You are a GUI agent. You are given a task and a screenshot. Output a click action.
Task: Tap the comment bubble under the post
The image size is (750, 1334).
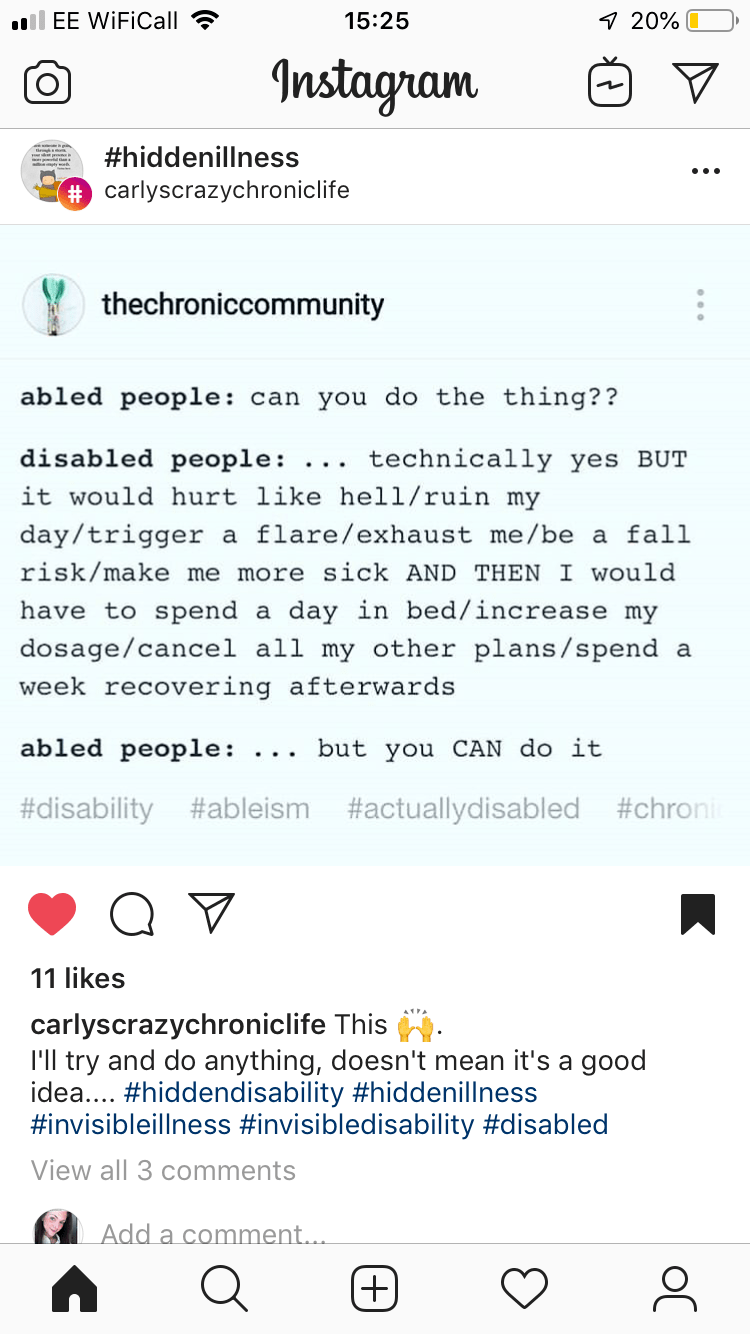[132, 913]
